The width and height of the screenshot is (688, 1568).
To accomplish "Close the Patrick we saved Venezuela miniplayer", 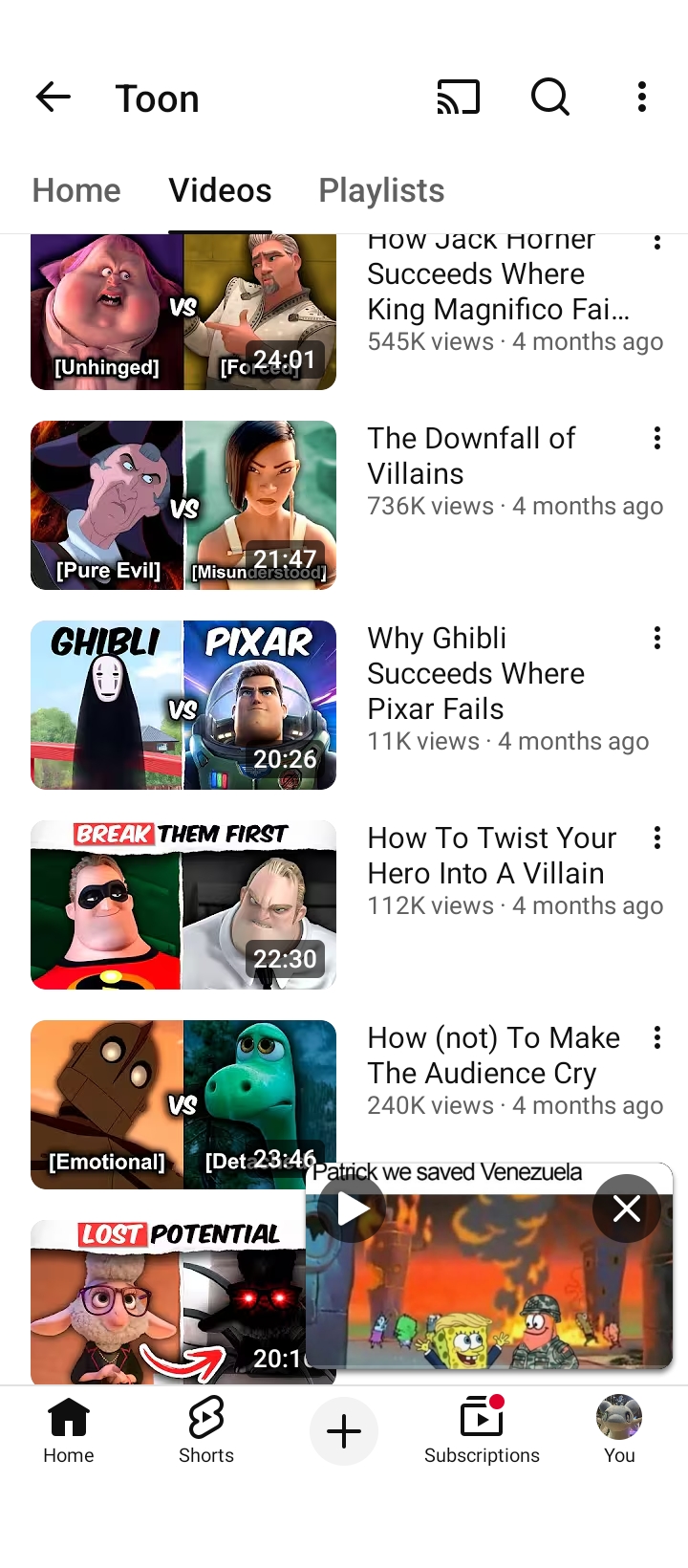I will coord(627,1209).
